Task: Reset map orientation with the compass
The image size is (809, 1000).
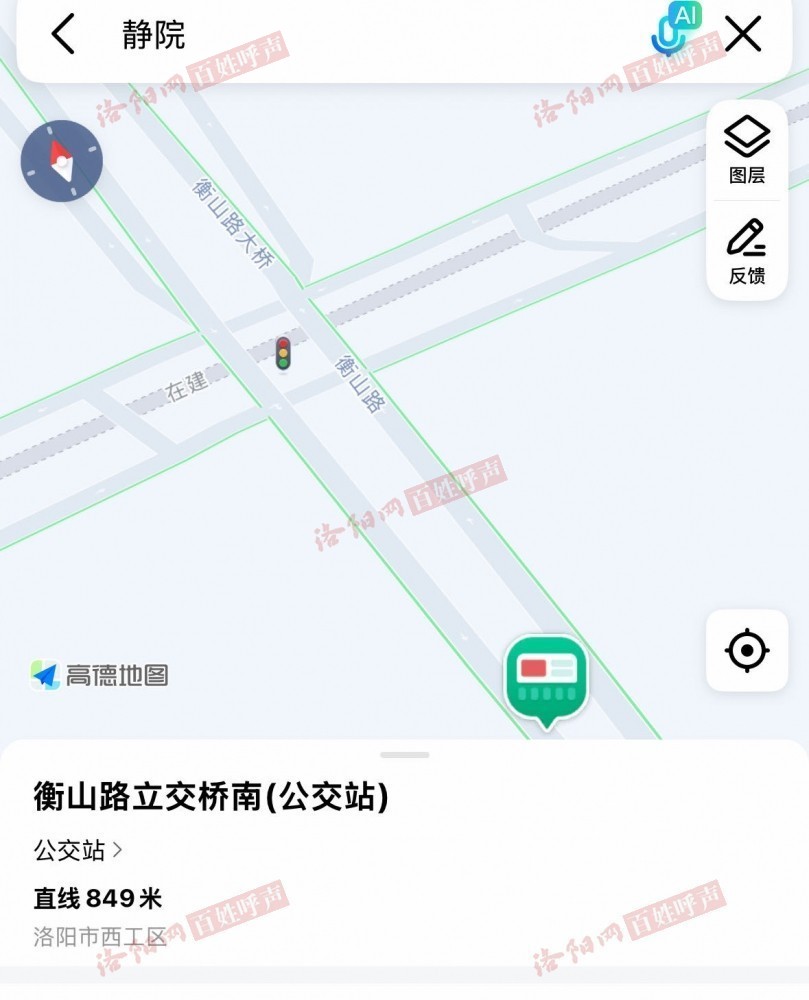Action: (62, 161)
